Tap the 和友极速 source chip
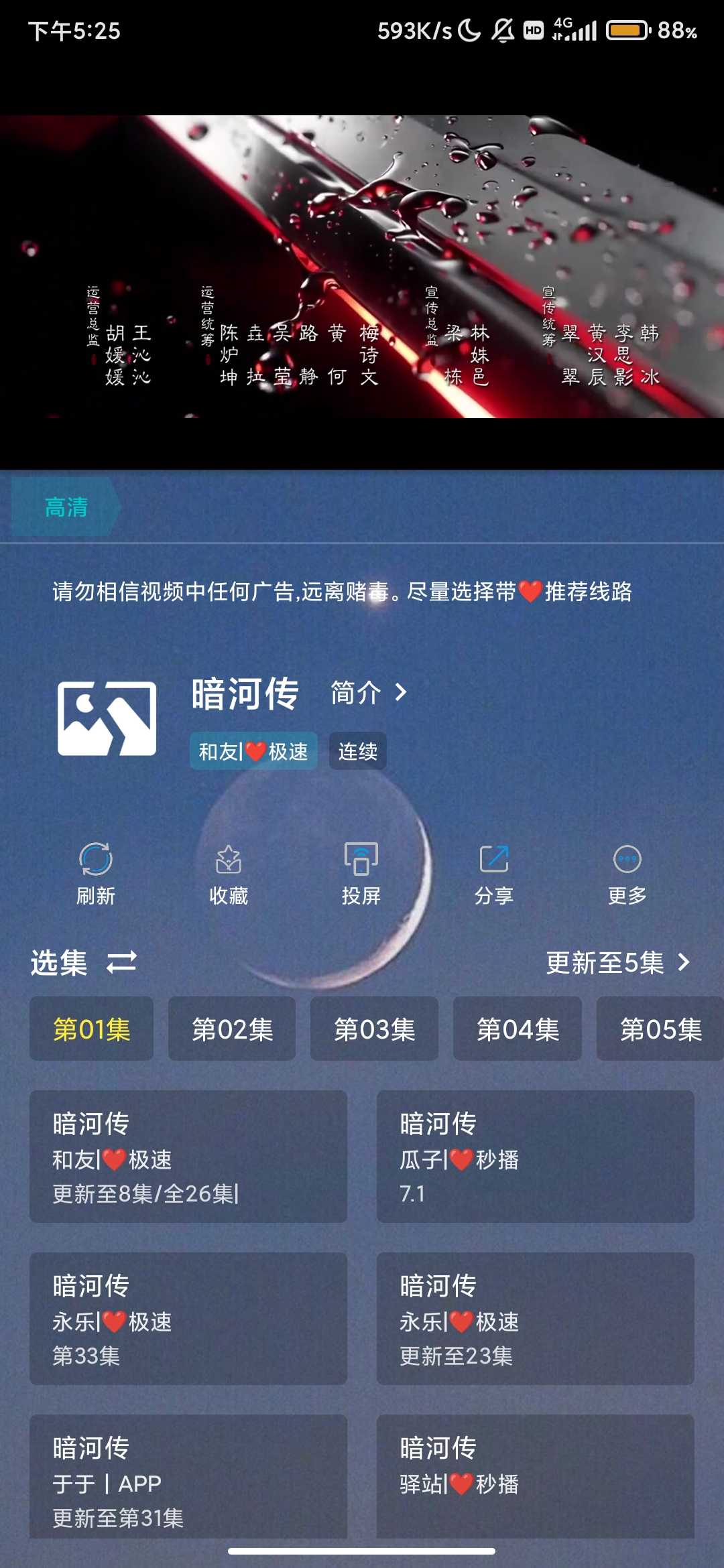 click(x=253, y=751)
